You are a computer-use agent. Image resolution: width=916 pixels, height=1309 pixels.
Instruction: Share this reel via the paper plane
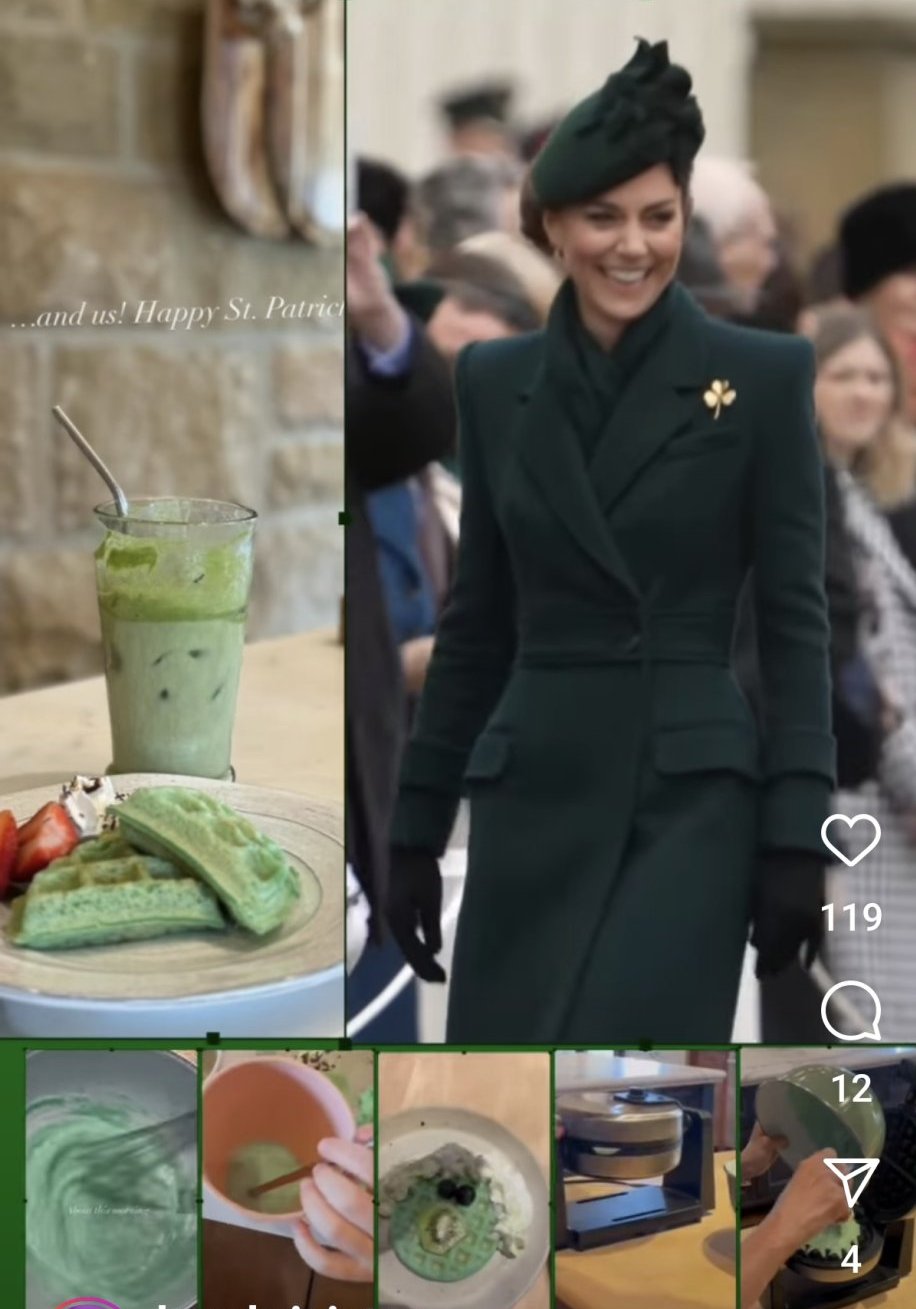(851, 1182)
